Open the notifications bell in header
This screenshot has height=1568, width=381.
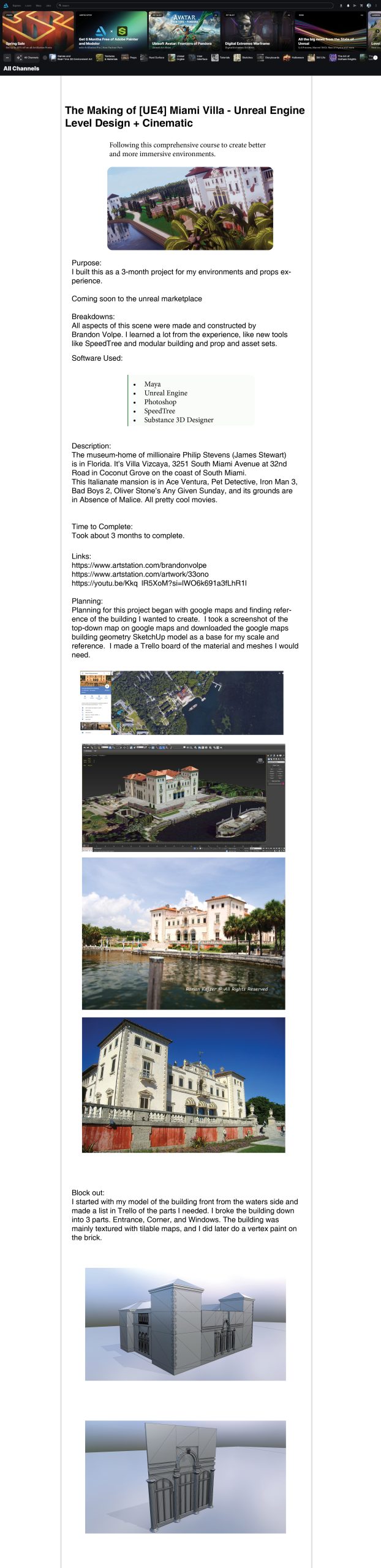pyautogui.click(x=348, y=6)
